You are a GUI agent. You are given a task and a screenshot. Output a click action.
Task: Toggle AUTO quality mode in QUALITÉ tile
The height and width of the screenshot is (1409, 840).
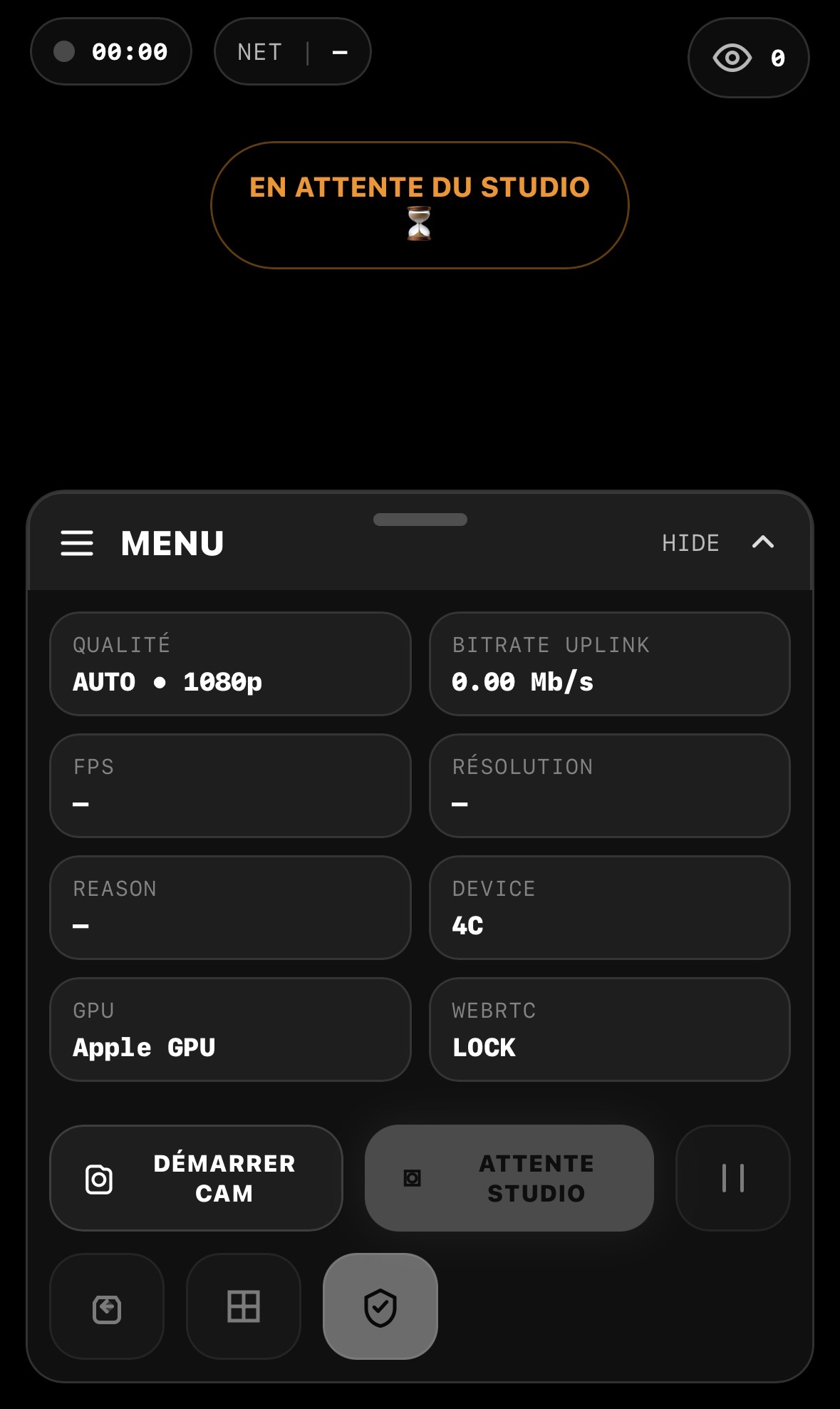(104, 682)
